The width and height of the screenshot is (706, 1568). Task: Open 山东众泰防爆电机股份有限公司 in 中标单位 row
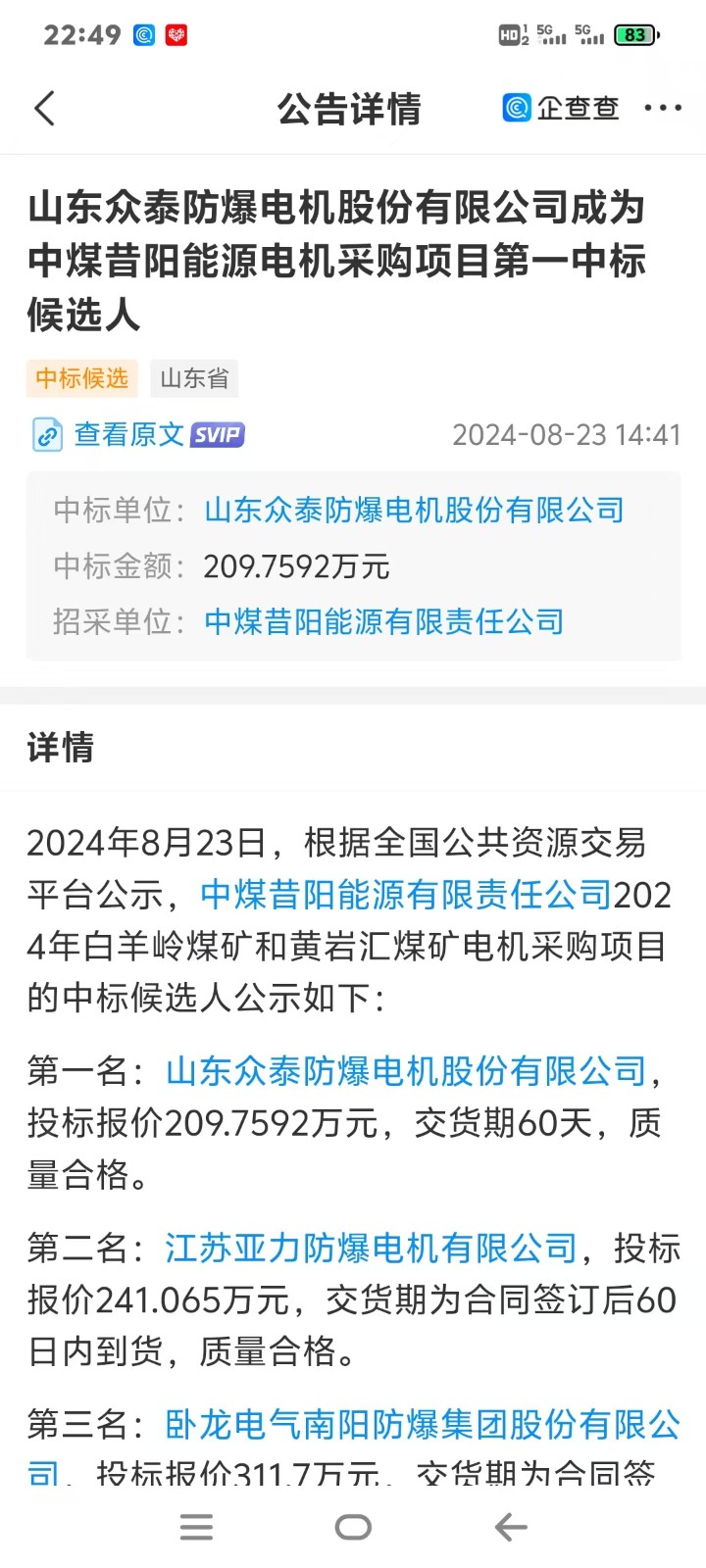coord(414,510)
